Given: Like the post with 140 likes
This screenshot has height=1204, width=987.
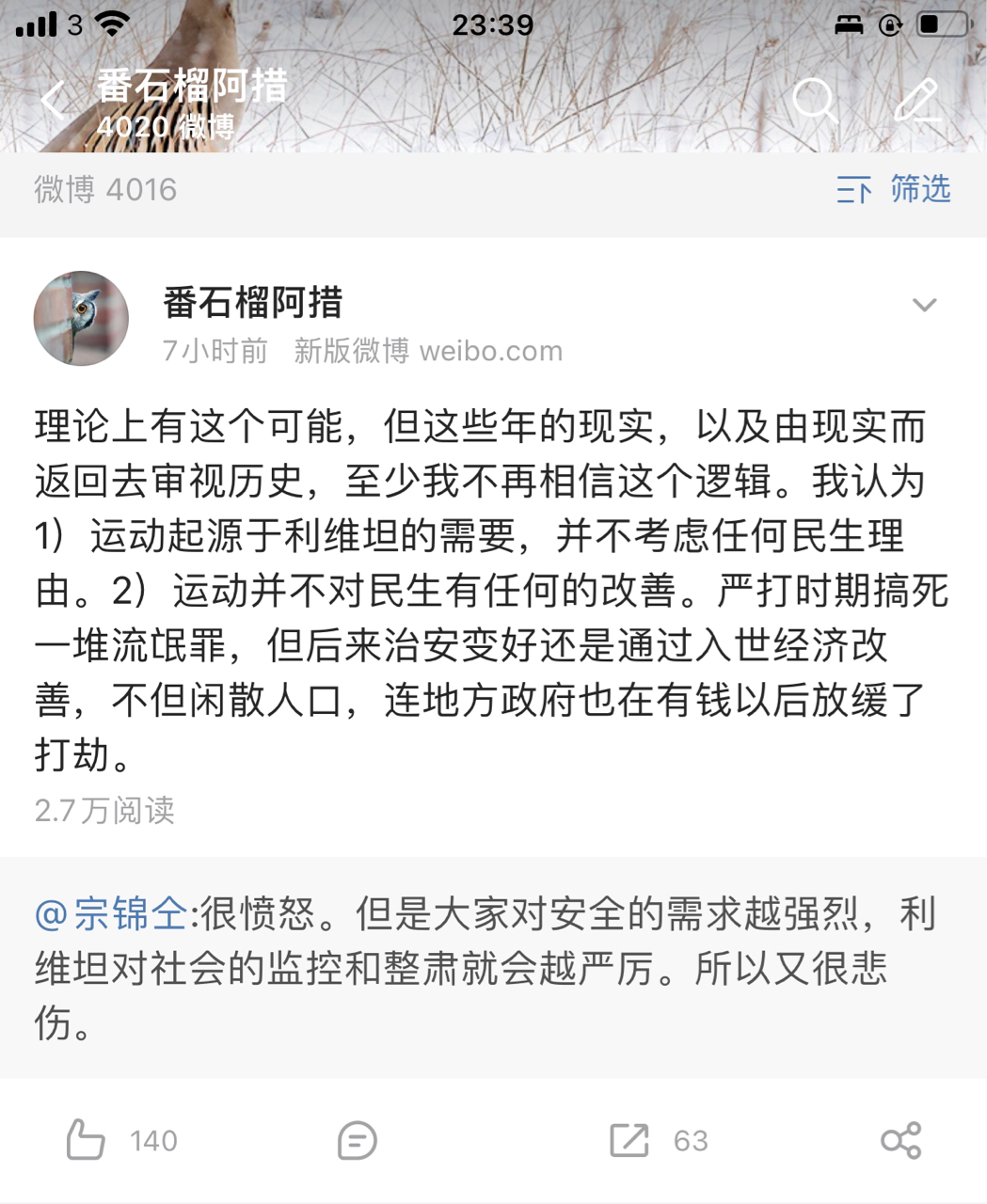Looking at the screenshot, I should point(87,1140).
